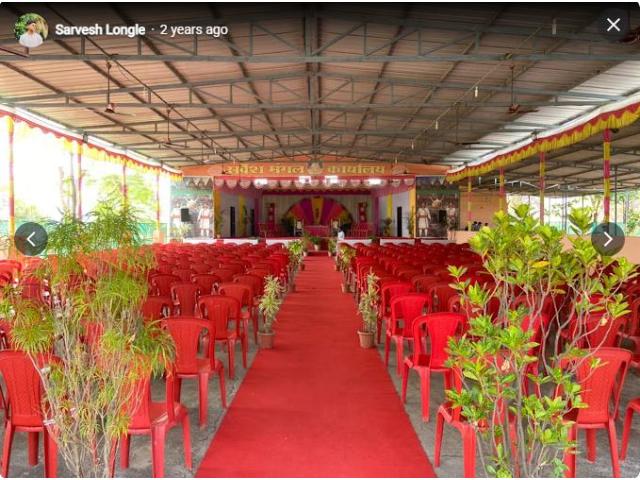Go to the previous photo
Image resolution: width=640 pixels, height=480 pixels.
coord(31,239)
